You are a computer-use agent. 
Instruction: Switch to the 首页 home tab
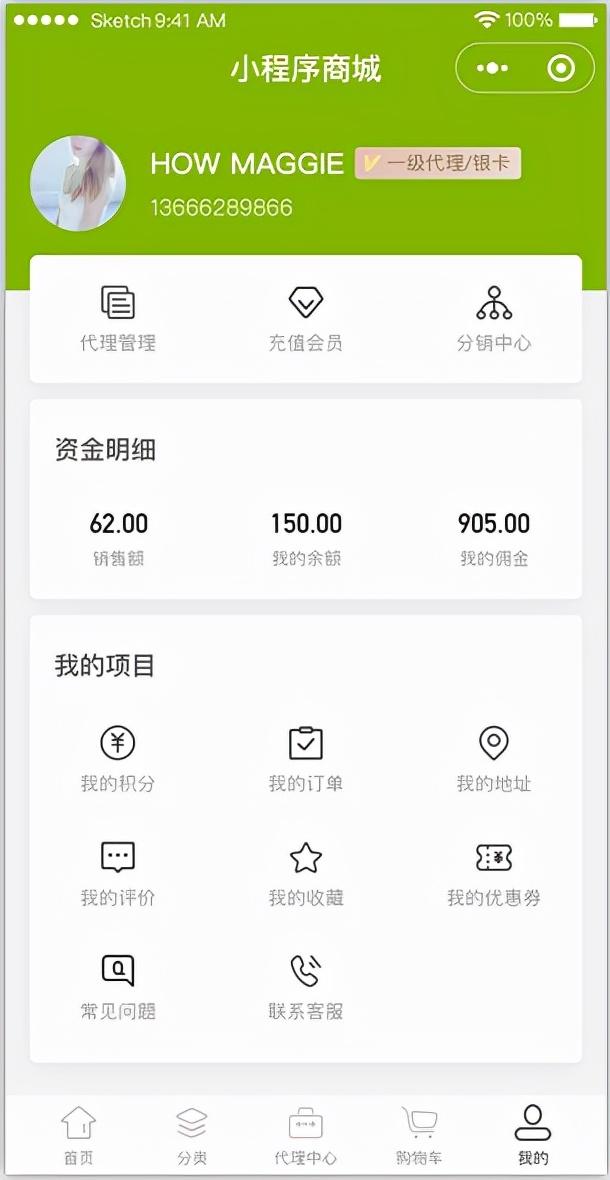pyautogui.click(x=79, y=1136)
